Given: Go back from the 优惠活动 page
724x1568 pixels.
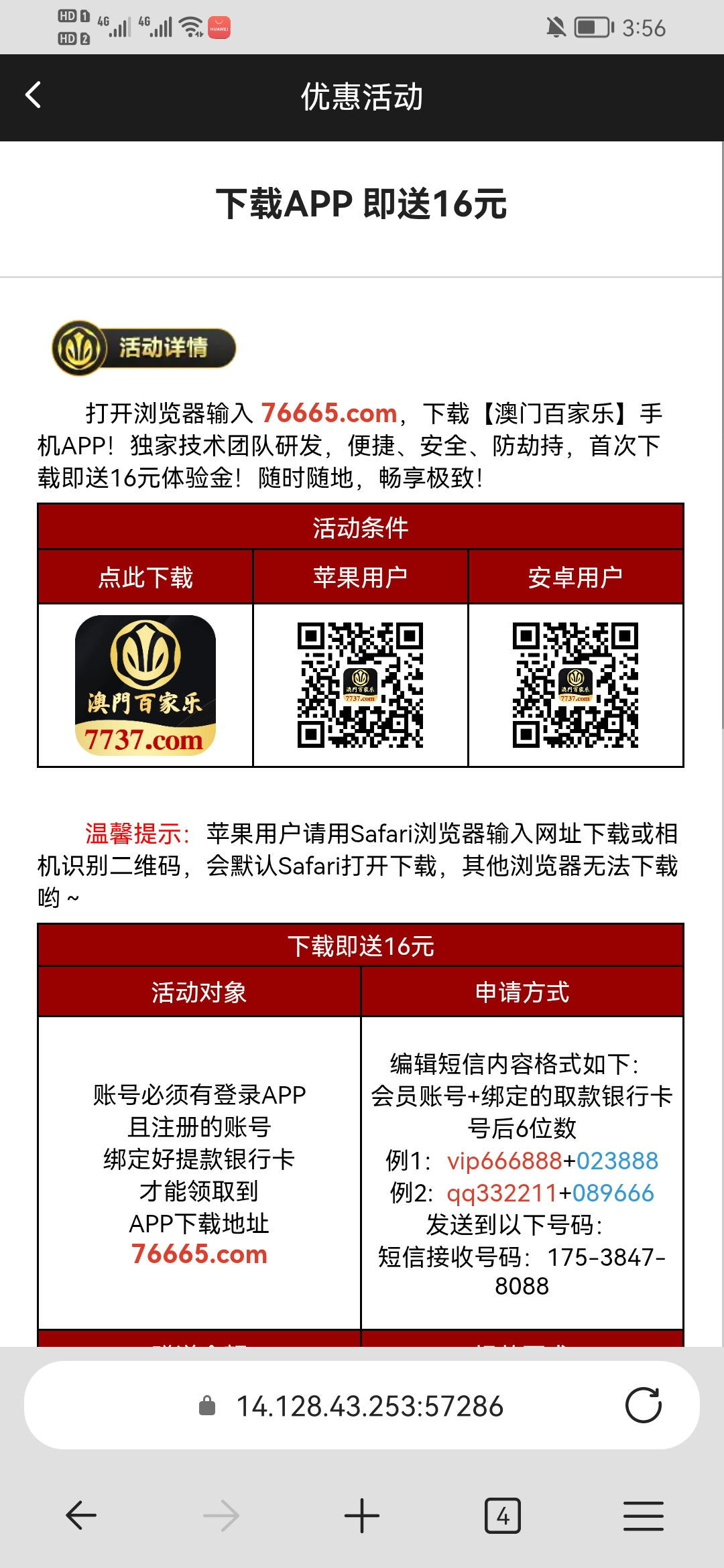Looking at the screenshot, I should (x=34, y=95).
